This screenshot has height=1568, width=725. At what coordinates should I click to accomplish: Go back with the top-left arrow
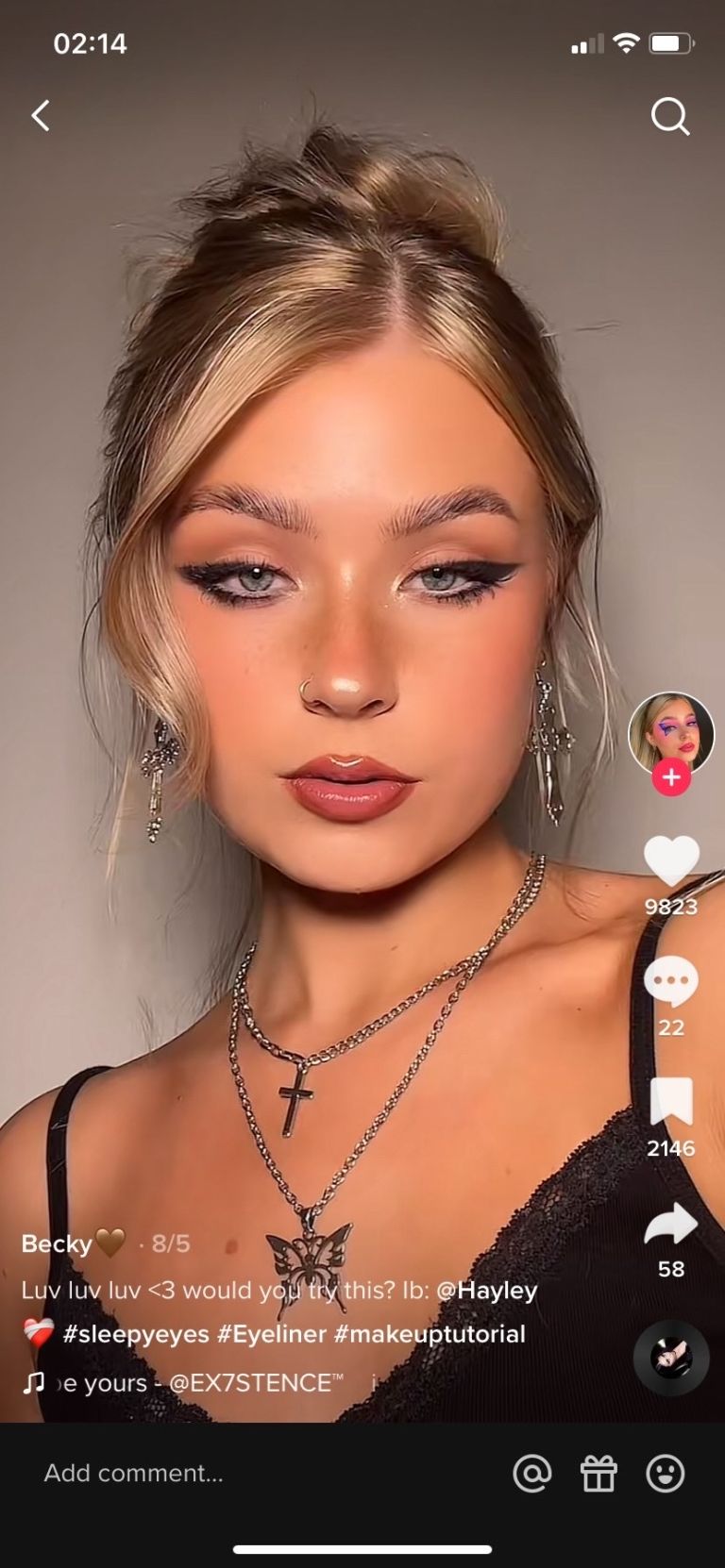pyautogui.click(x=41, y=116)
